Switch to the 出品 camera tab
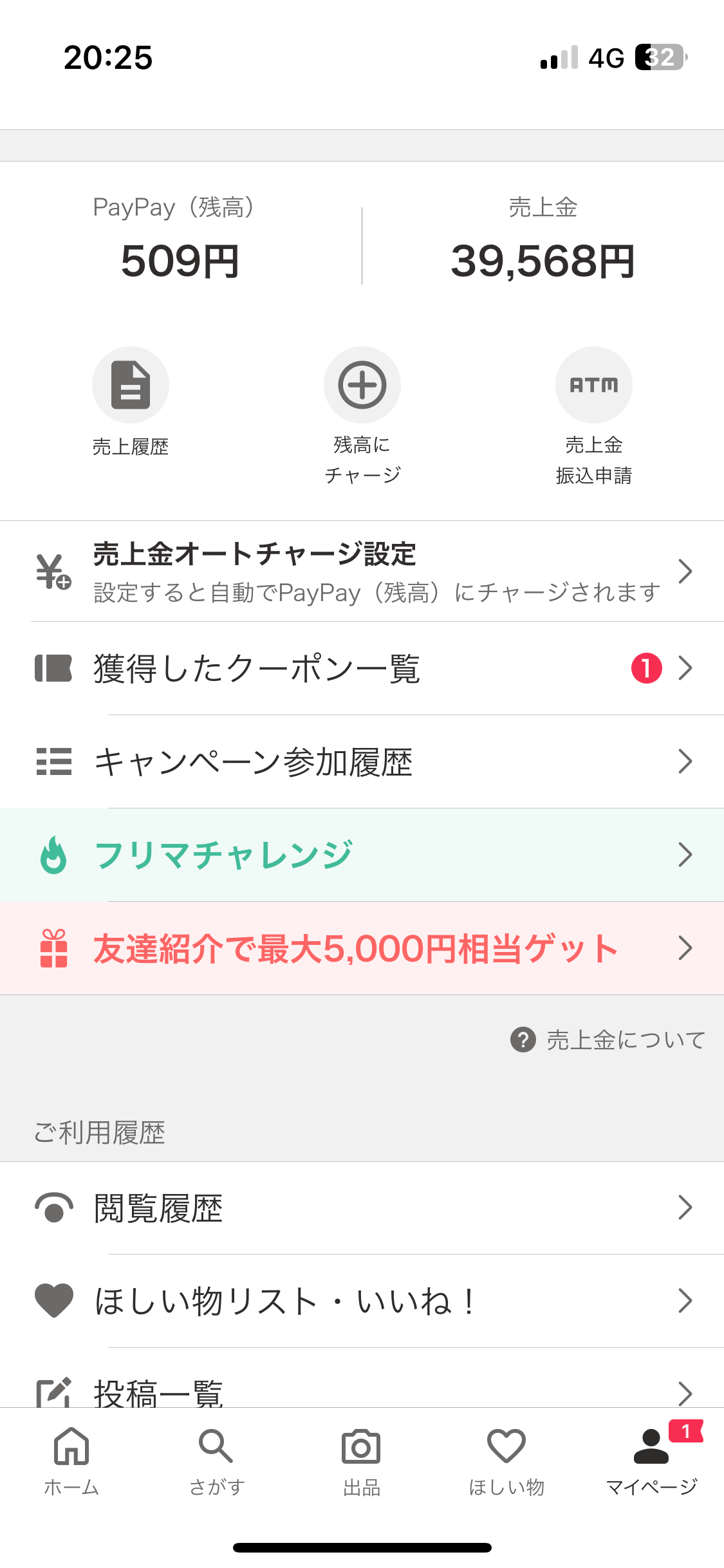Screen dimensions: 724x1568 click(362, 1462)
